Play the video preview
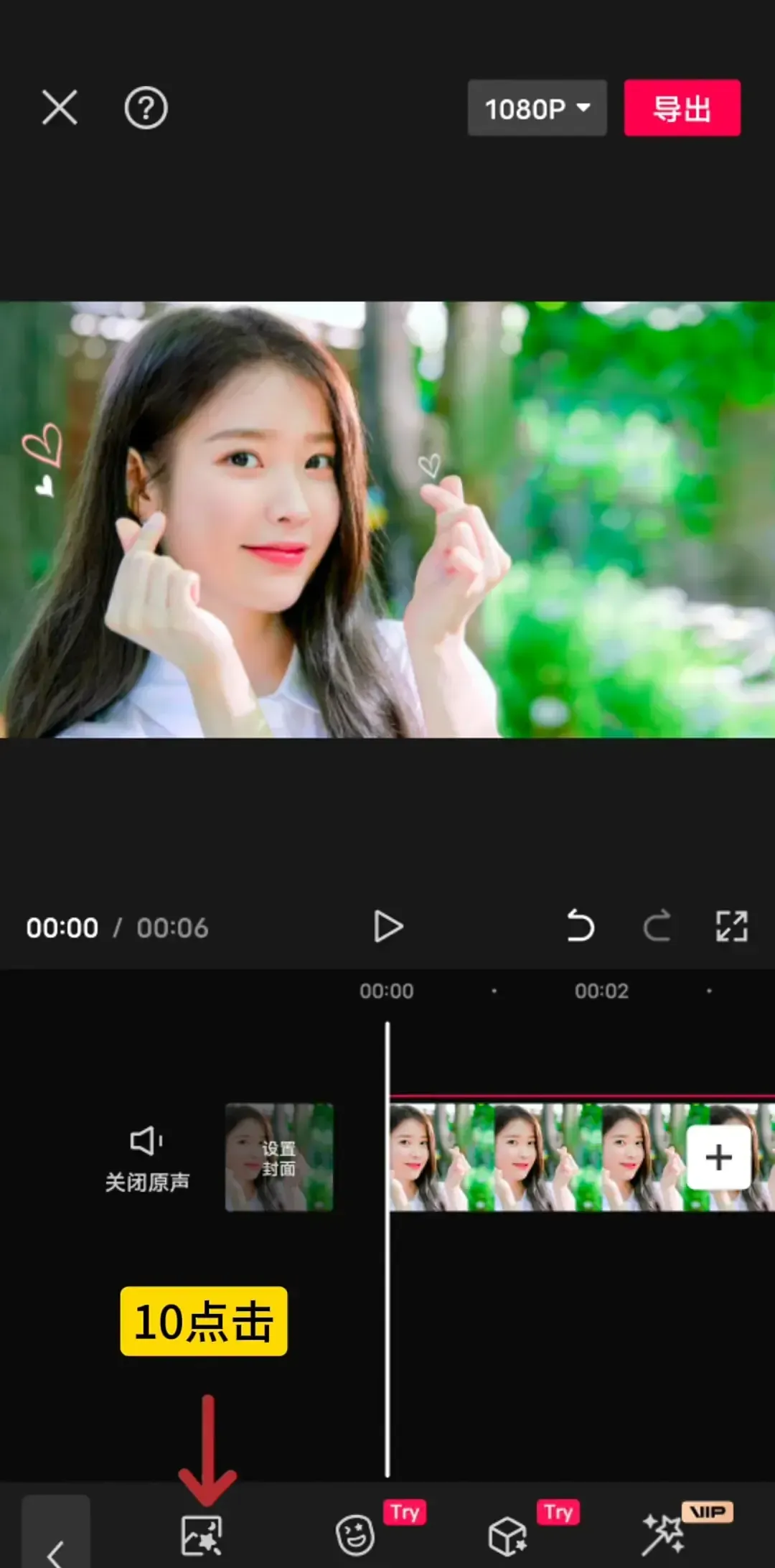775x1568 pixels. pos(388,926)
